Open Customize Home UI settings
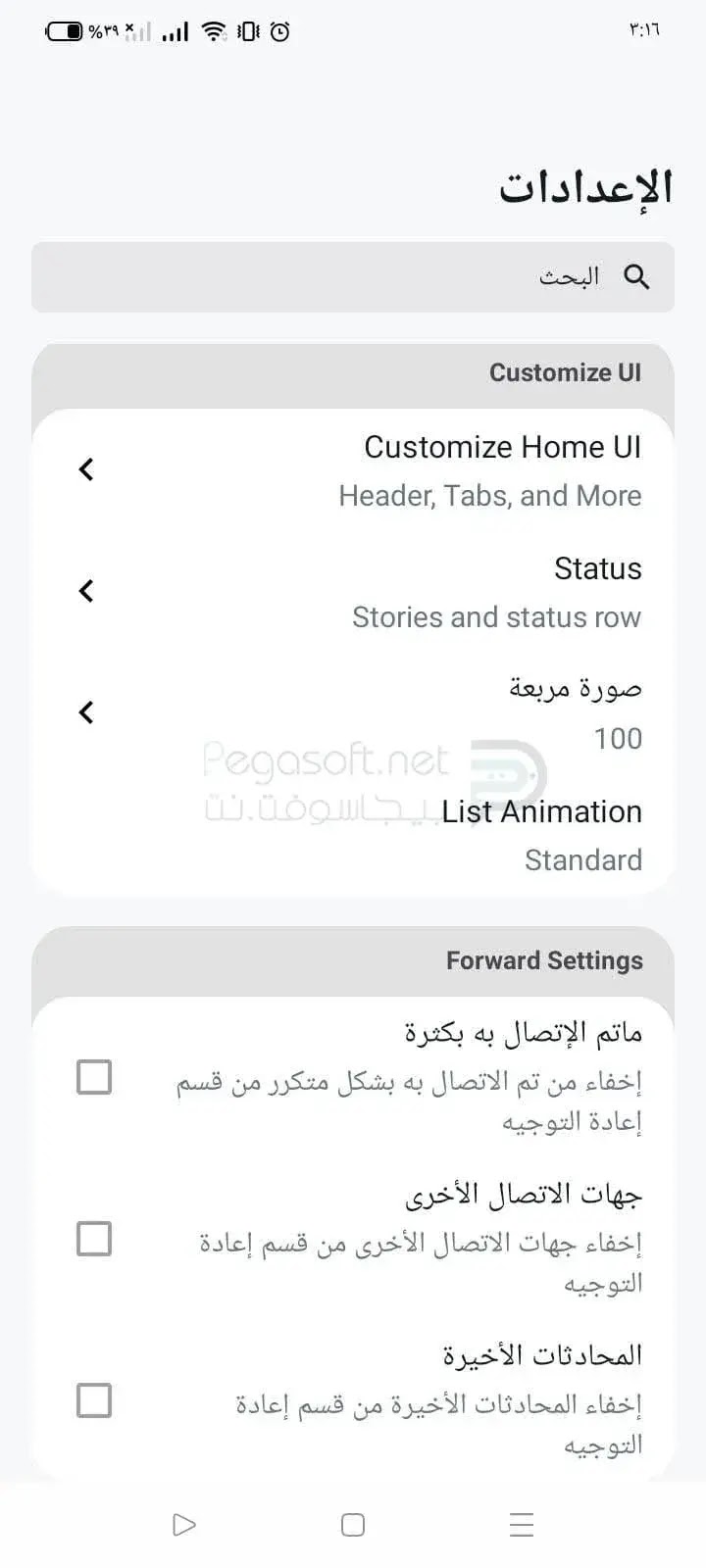706x1568 pixels. coord(353,470)
